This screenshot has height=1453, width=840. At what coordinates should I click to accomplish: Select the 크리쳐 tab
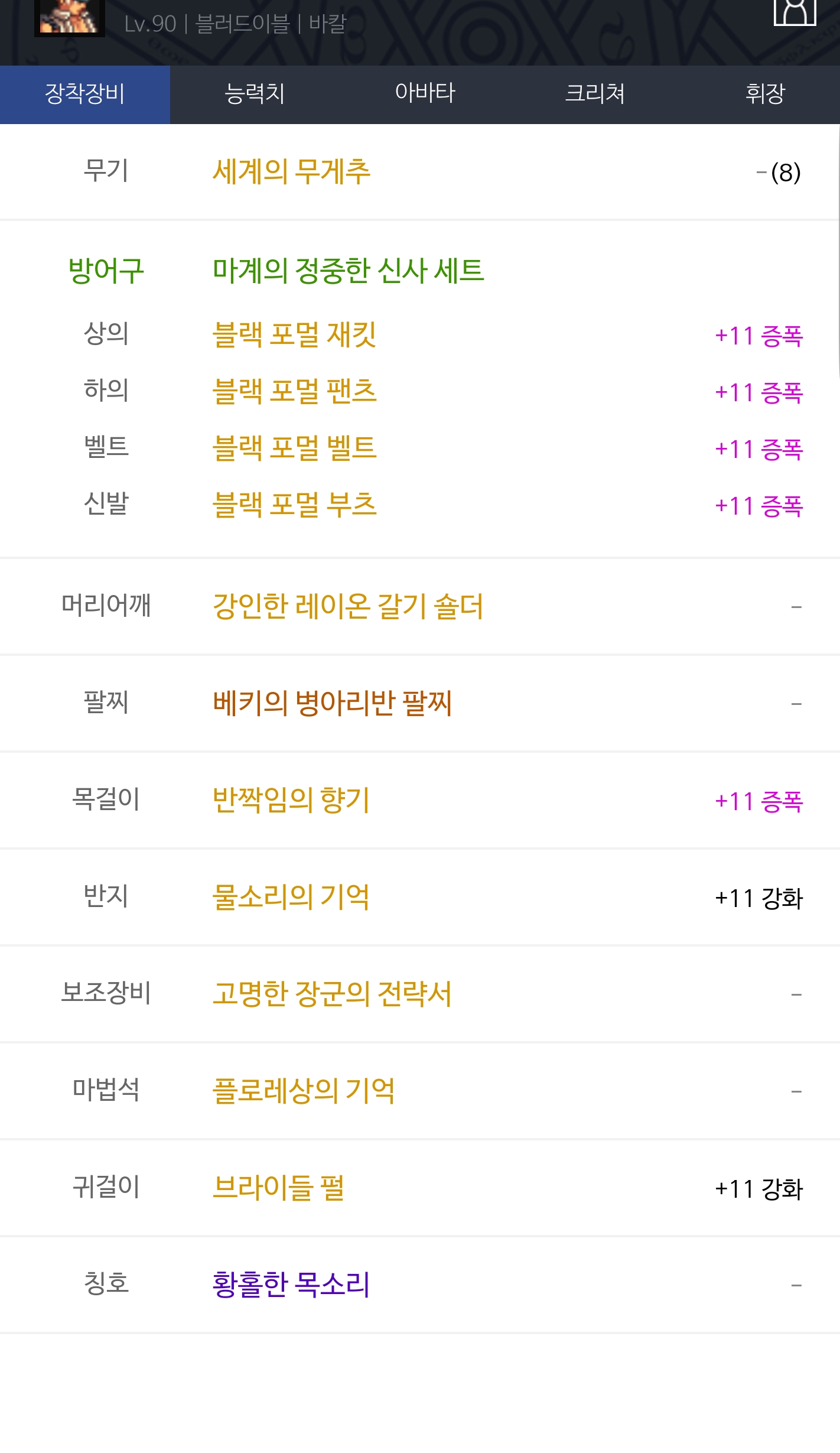coord(595,95)
